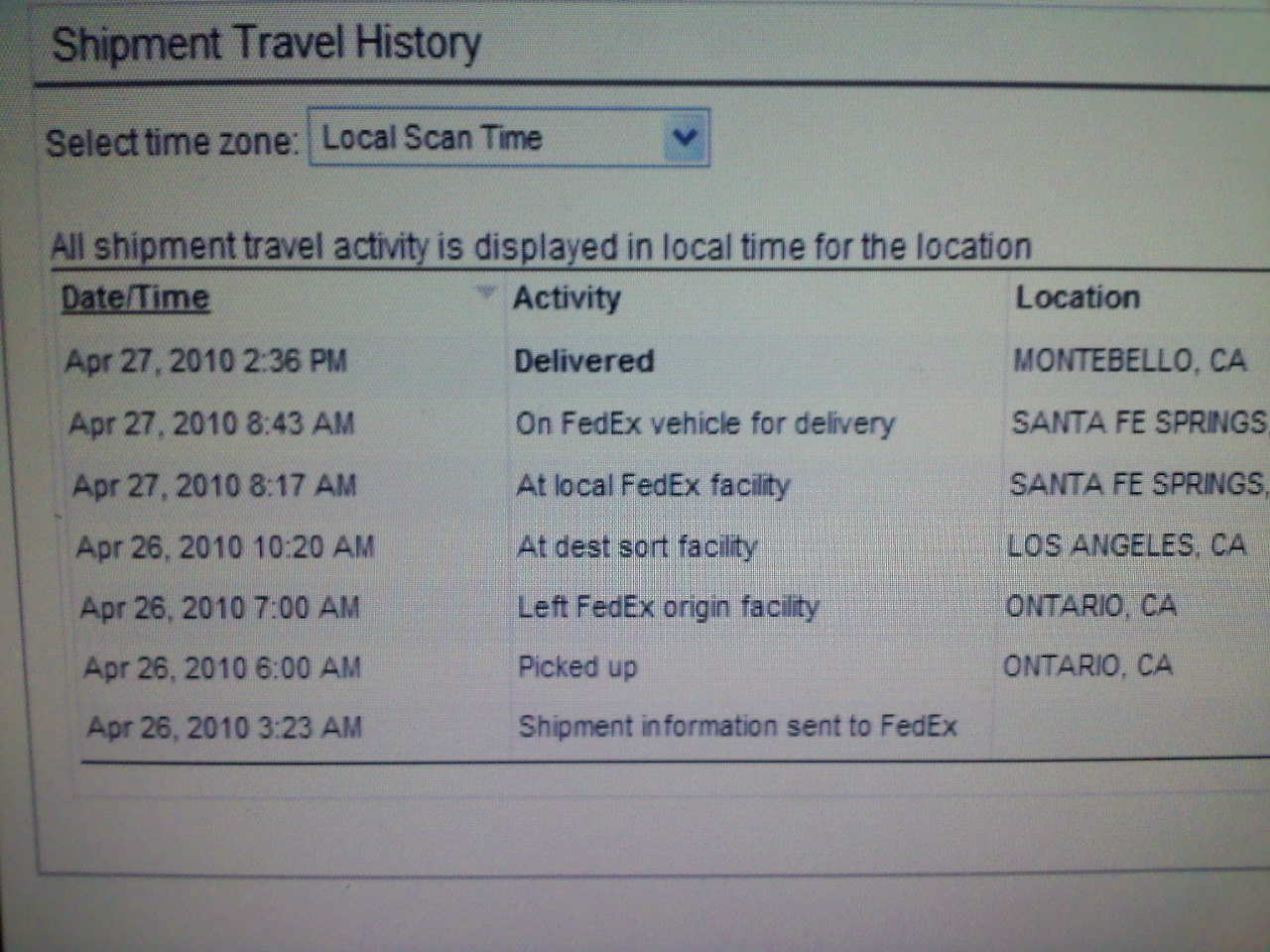Sort by the Date/Time column header

coord(135,298)
